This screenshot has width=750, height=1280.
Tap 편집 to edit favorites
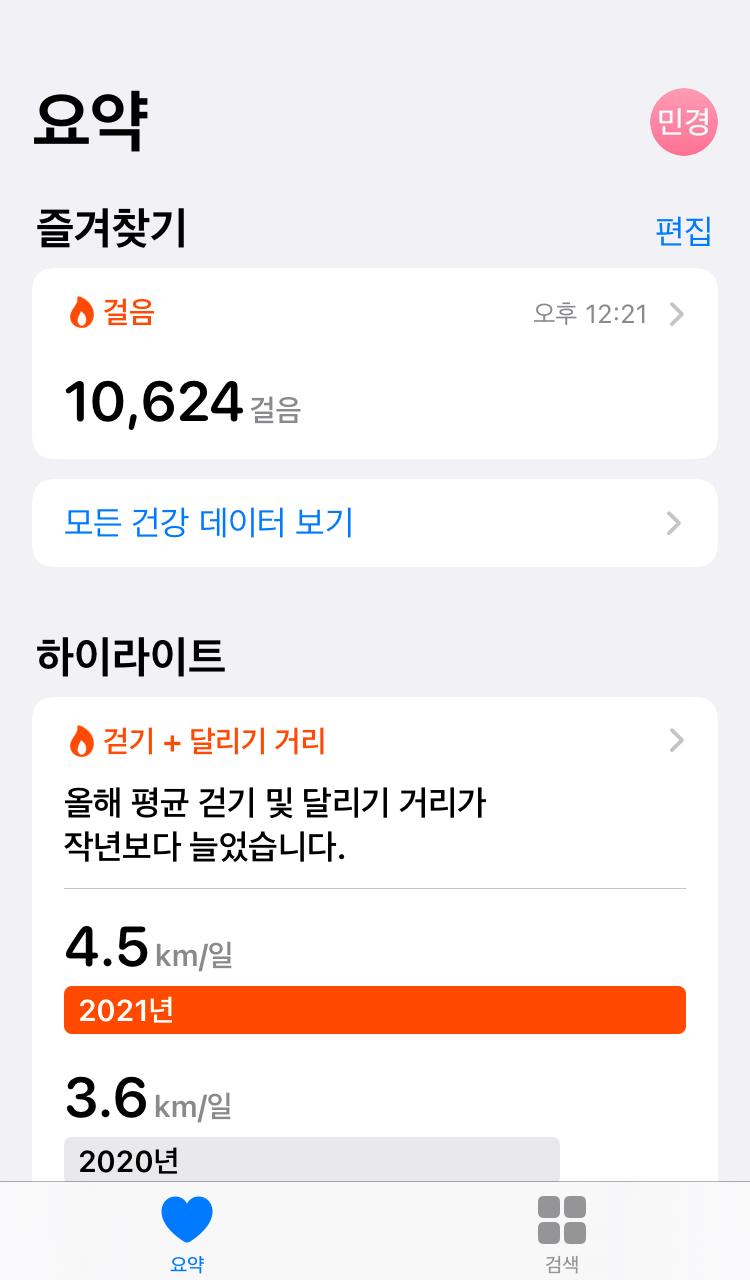click(683, 231)
